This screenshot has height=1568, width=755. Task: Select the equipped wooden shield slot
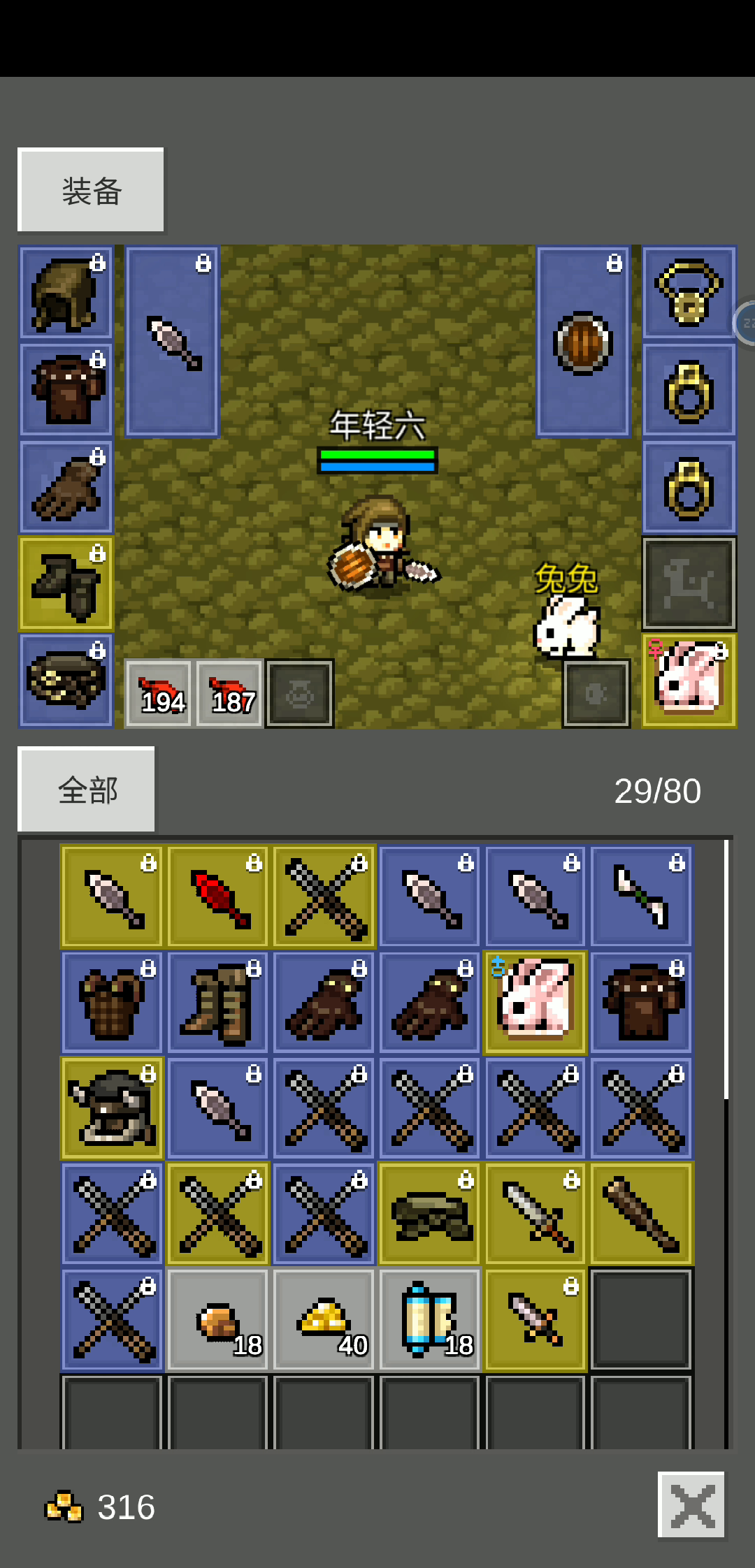tap(583, 342)
